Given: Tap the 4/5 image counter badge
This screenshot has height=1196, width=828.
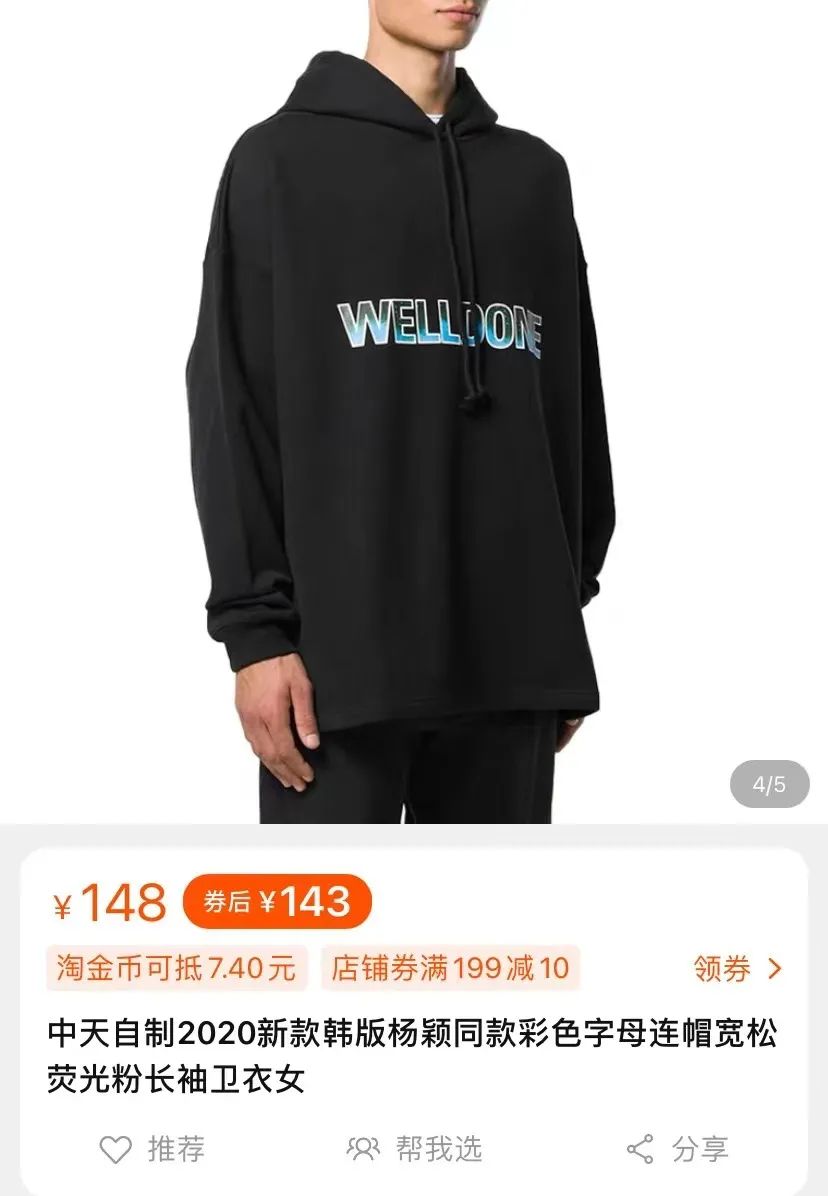Looking at the screenshot, I should (x=768, y=783).
